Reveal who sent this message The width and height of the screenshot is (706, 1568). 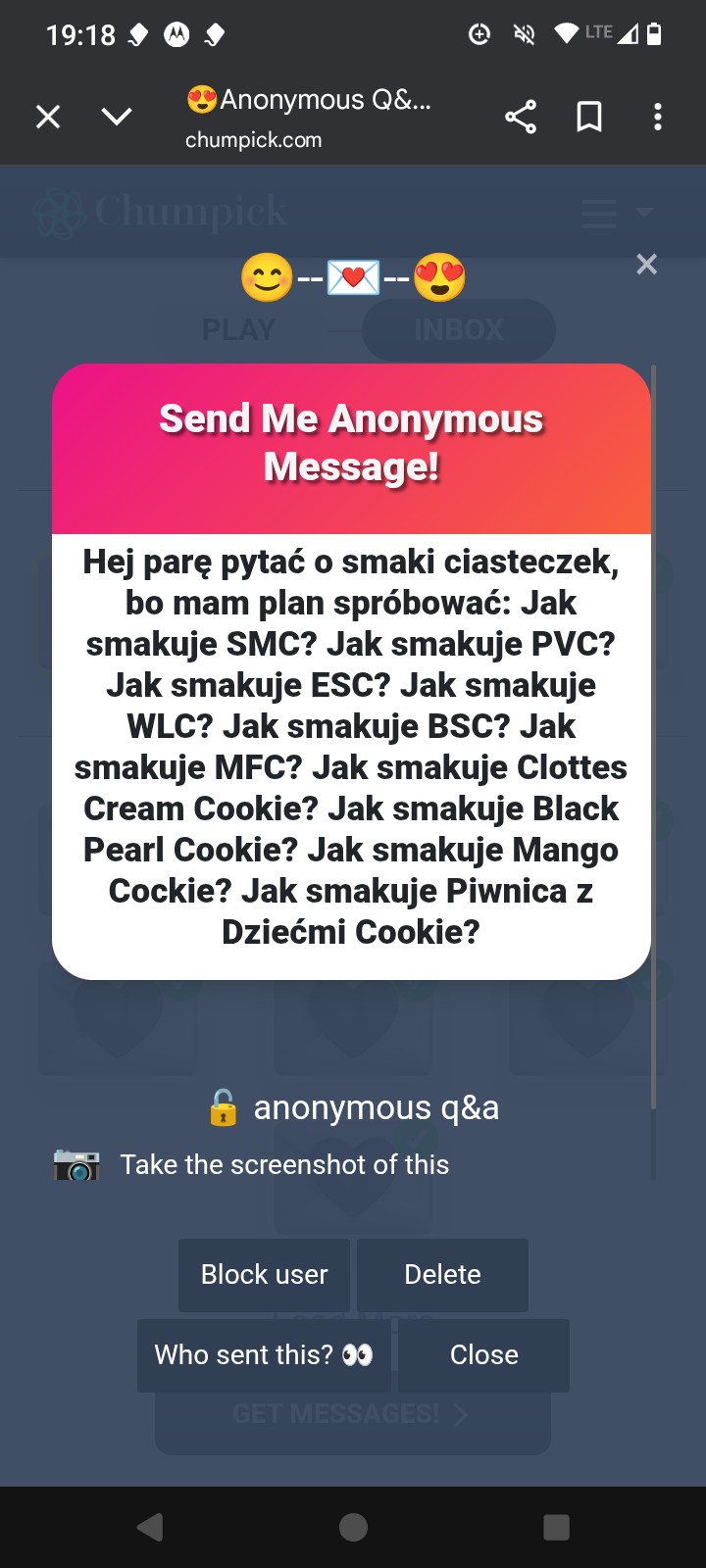tap(264, 1355)
